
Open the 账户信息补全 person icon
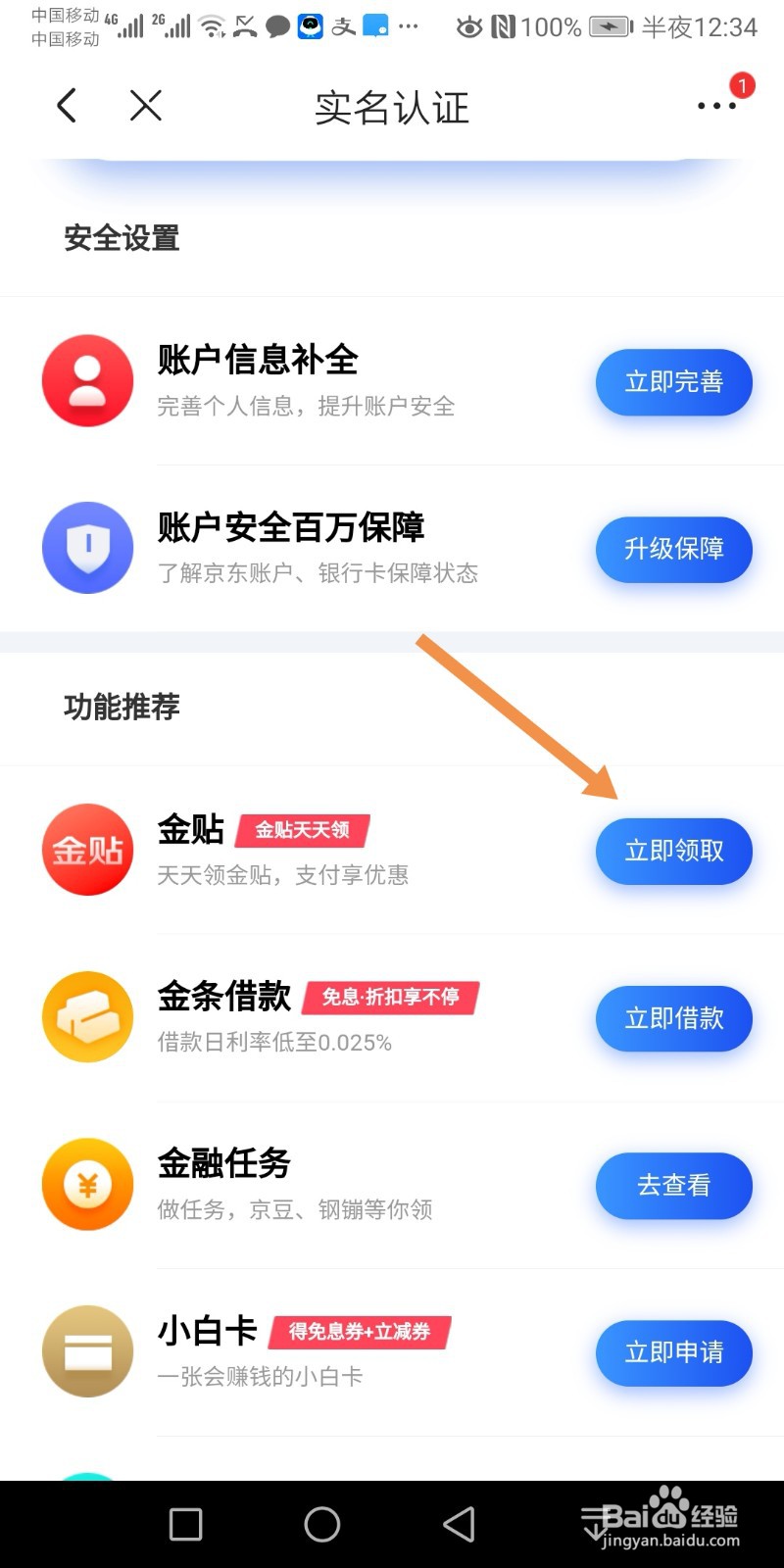click(x=87, y=380)
